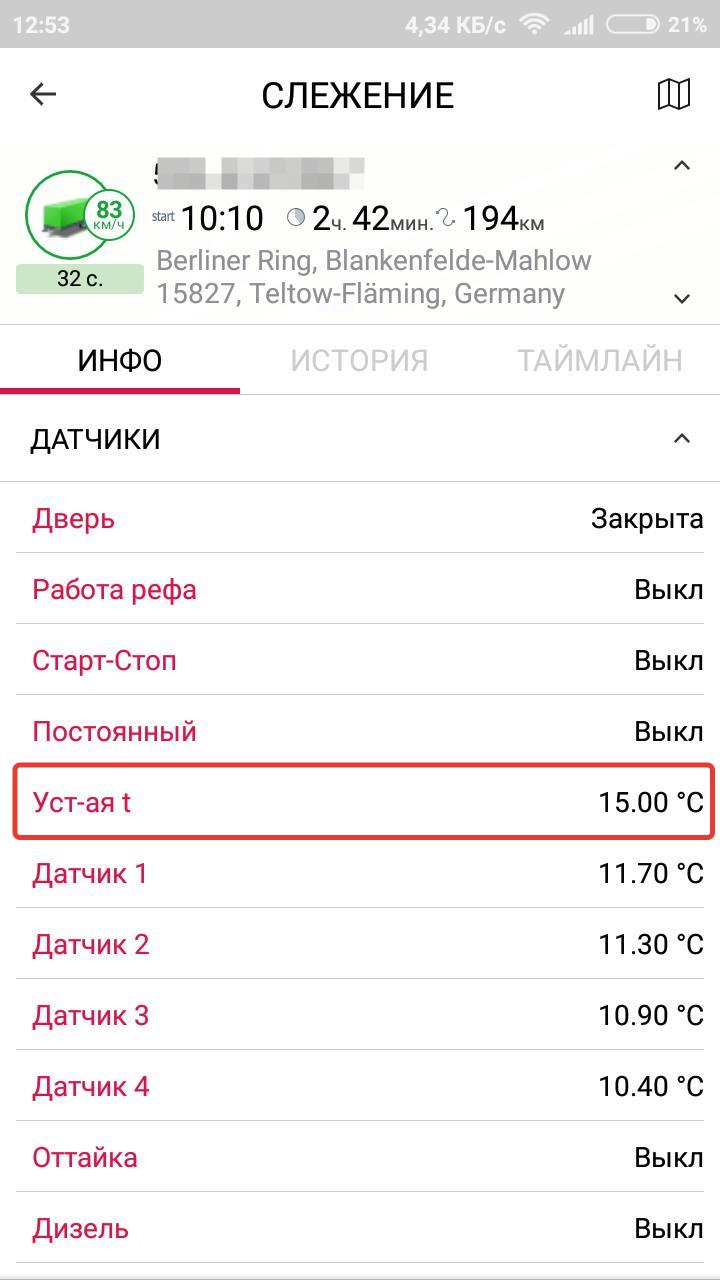Open the map view icon

[674, 94]
